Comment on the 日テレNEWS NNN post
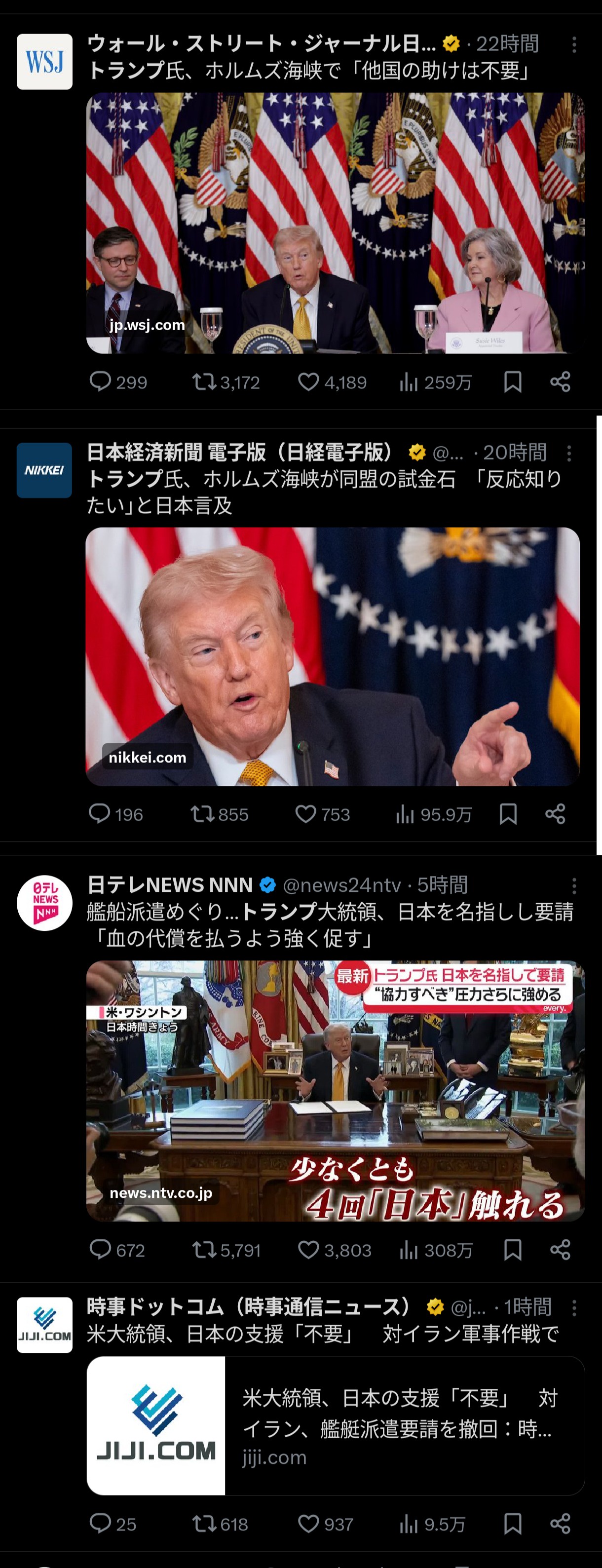 point(100,1250)
